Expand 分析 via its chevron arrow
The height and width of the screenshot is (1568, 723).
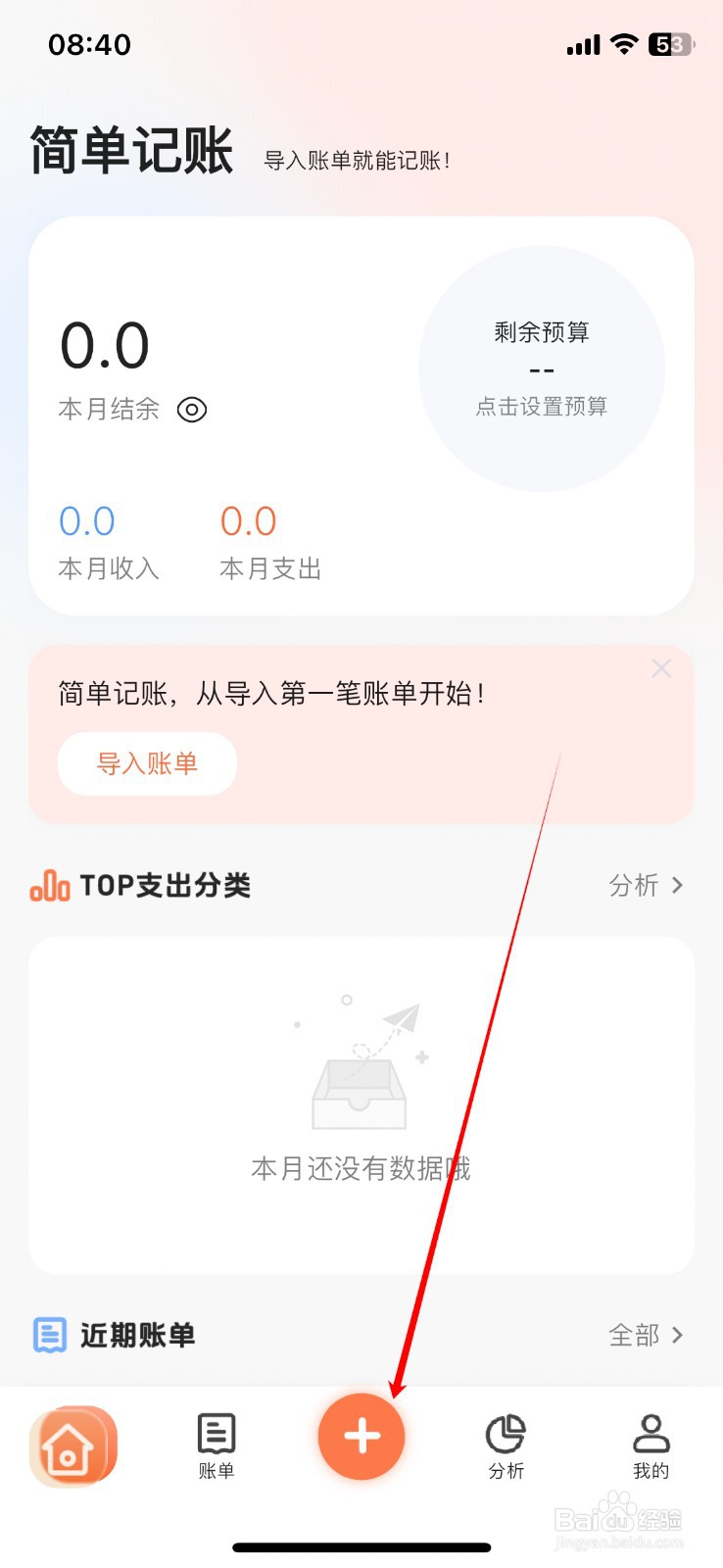(x=676, y=885)
